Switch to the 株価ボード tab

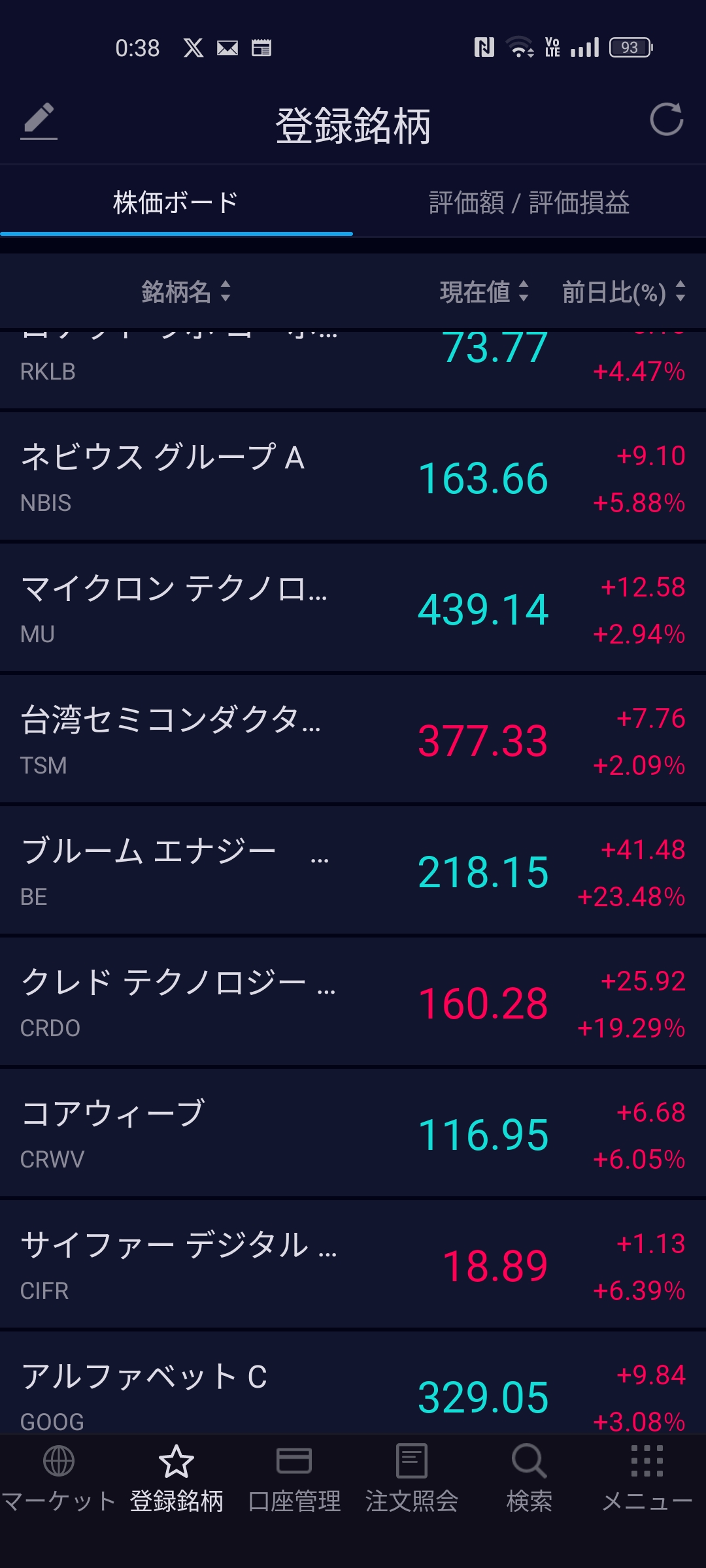pyautogui.click(x=176, y=203)
